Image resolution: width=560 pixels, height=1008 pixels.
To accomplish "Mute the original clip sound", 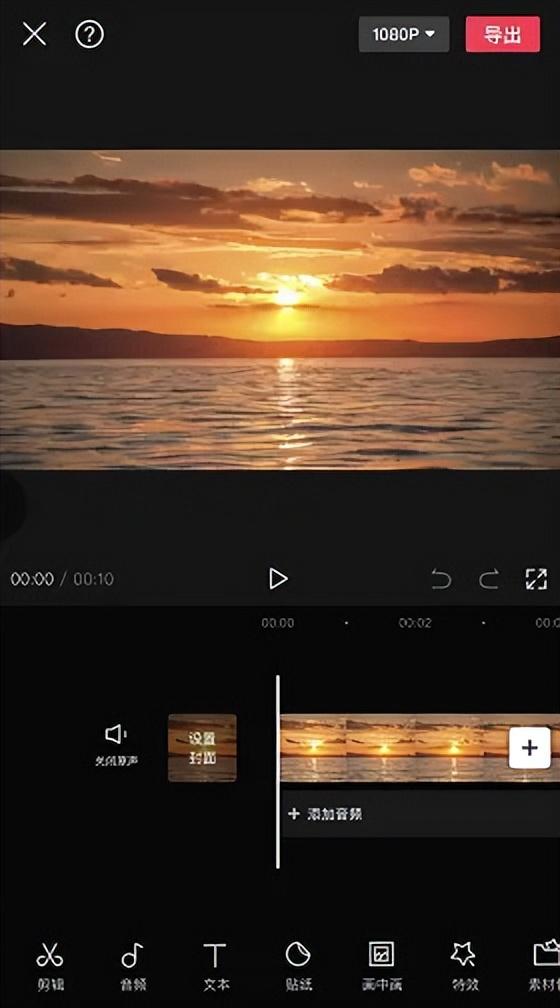I will 116,744.
